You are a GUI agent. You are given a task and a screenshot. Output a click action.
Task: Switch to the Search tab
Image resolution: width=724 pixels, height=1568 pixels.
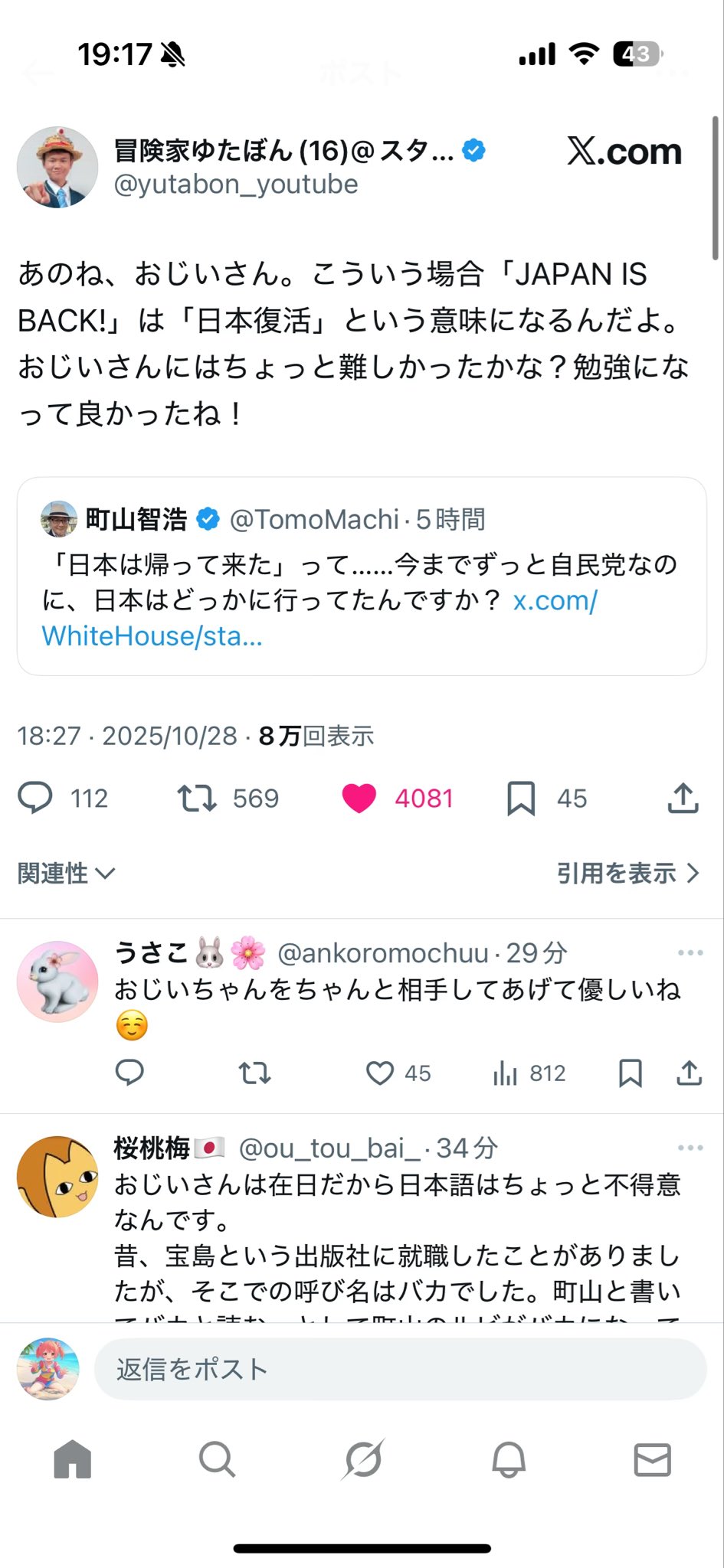(217, 1459)
